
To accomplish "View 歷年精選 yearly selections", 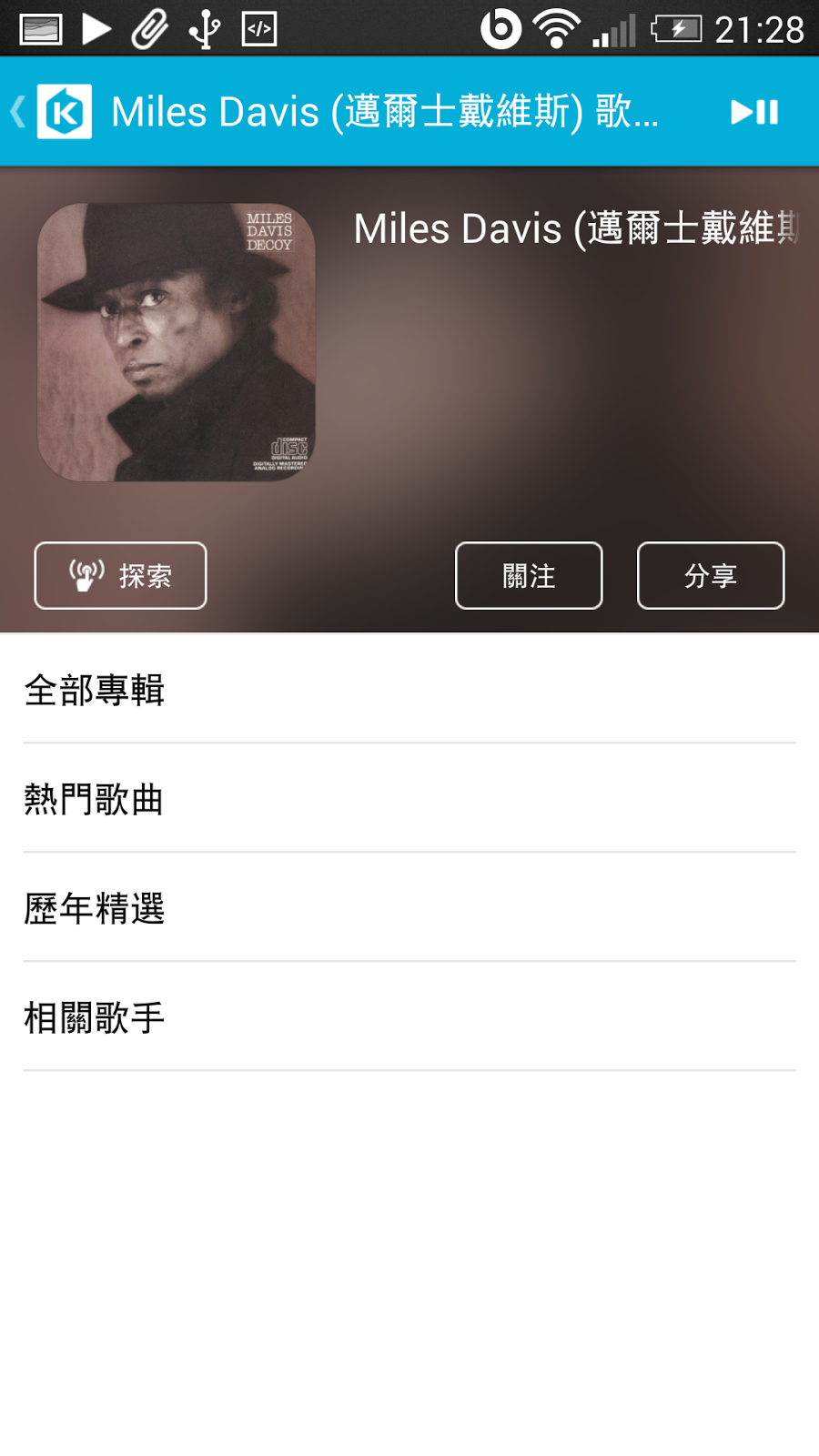I will click(409, 908).
